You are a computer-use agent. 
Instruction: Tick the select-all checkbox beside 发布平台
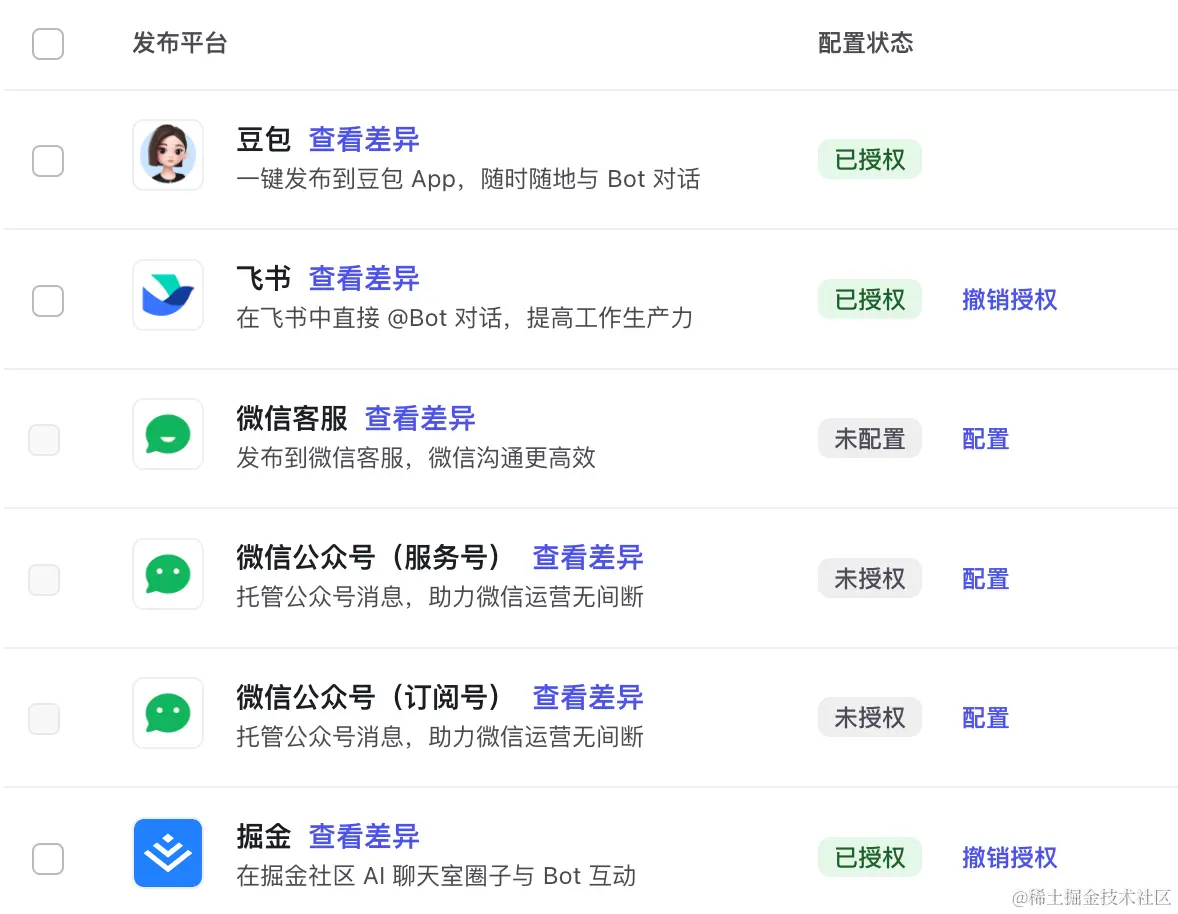click(x=48, y=44)
